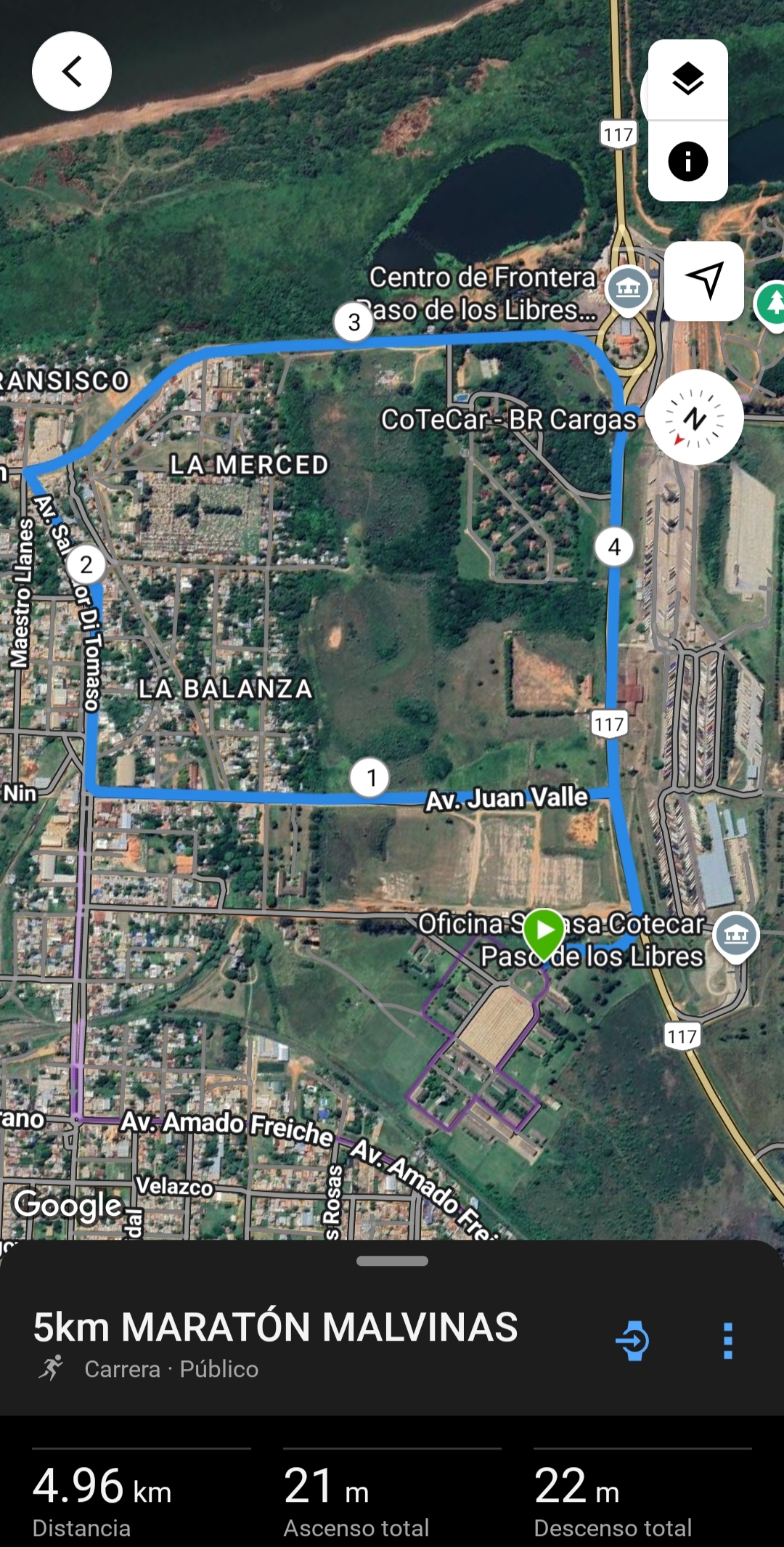The height and width of the screenshot is (1547, 784).
Task: Reset map orientation with the compass
Action: pos(695,418)
